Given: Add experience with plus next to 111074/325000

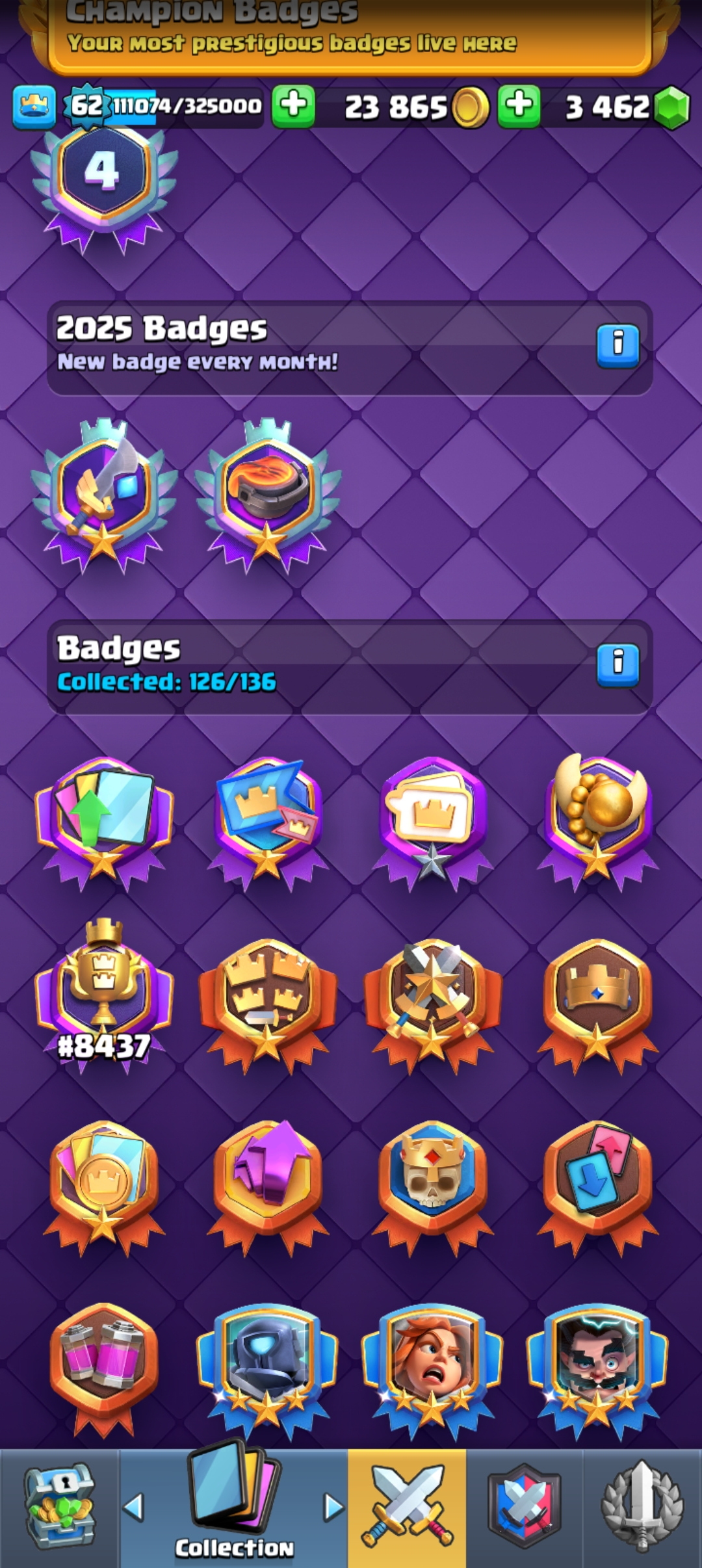Looking at the screenshot, I should (293, 106).
